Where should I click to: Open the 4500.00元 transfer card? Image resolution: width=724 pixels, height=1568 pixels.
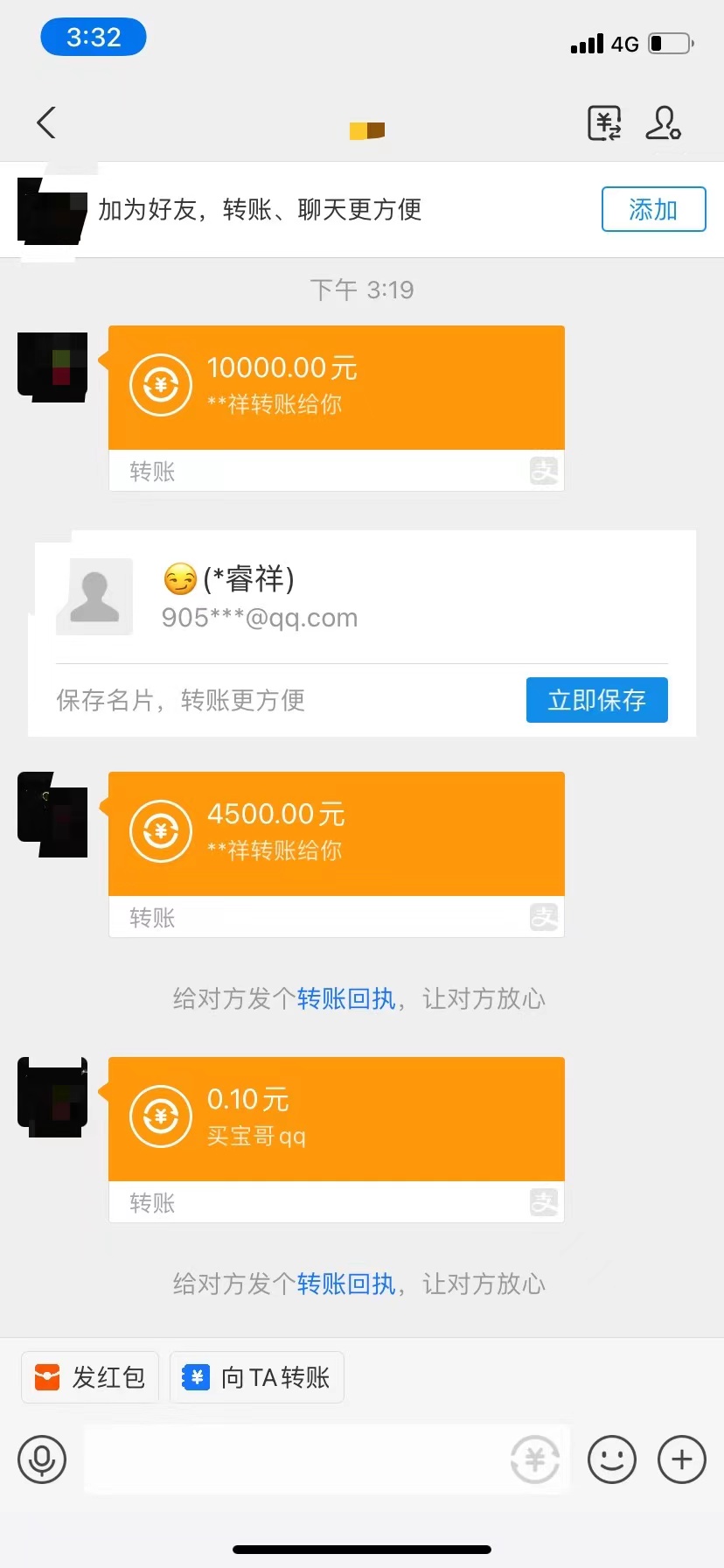(x=336, y=834)
